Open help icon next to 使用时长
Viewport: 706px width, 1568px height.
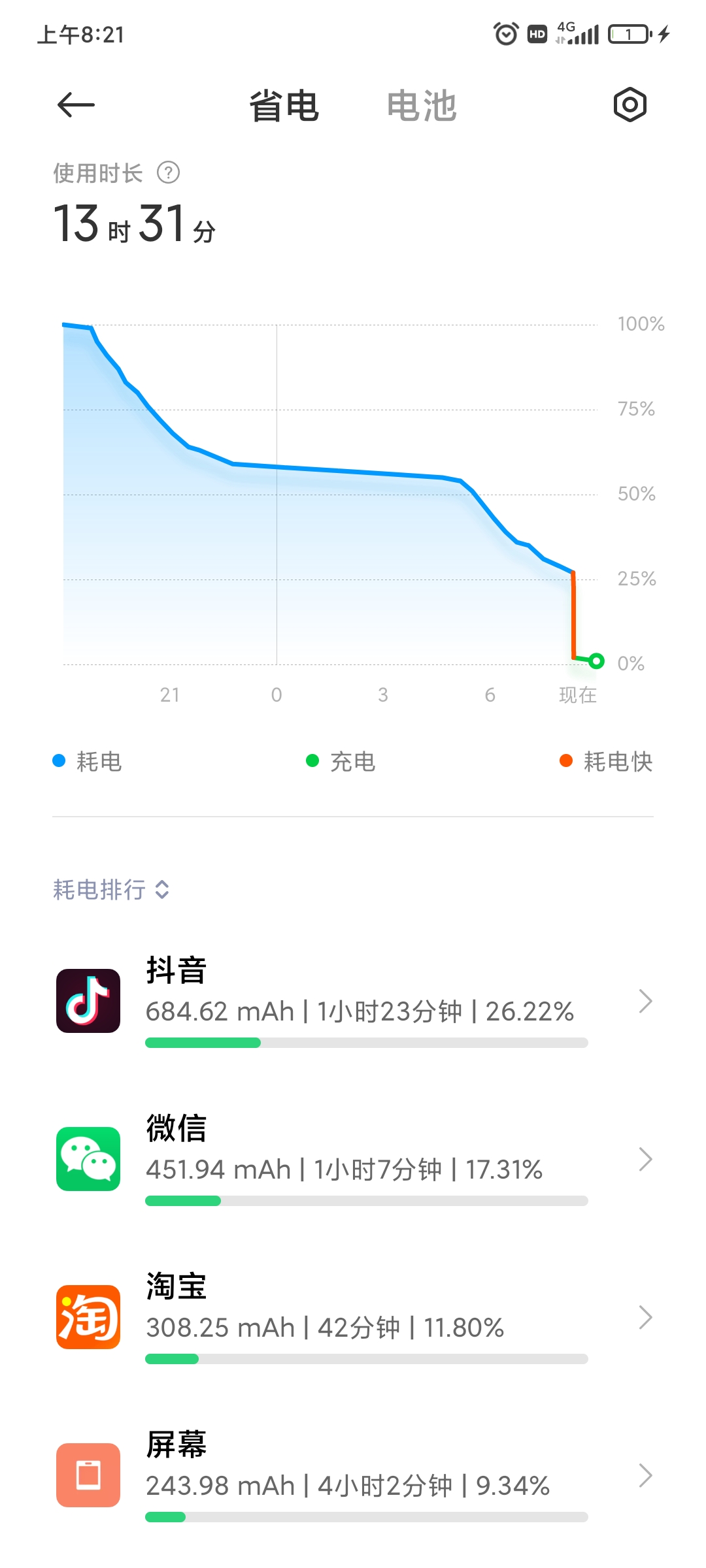169,173
